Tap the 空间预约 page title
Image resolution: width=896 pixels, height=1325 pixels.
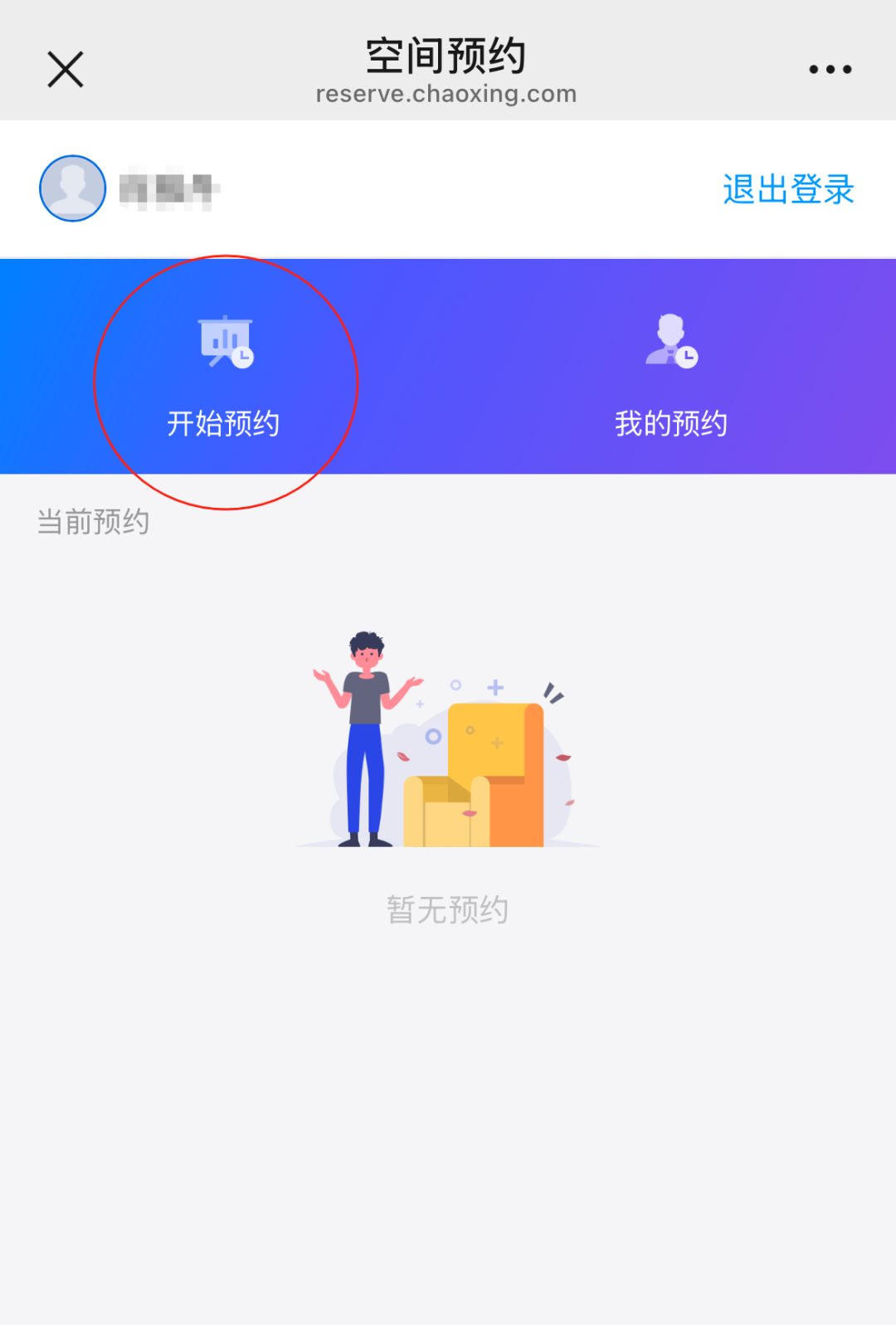pyautogui.click(x=446, y=55)
